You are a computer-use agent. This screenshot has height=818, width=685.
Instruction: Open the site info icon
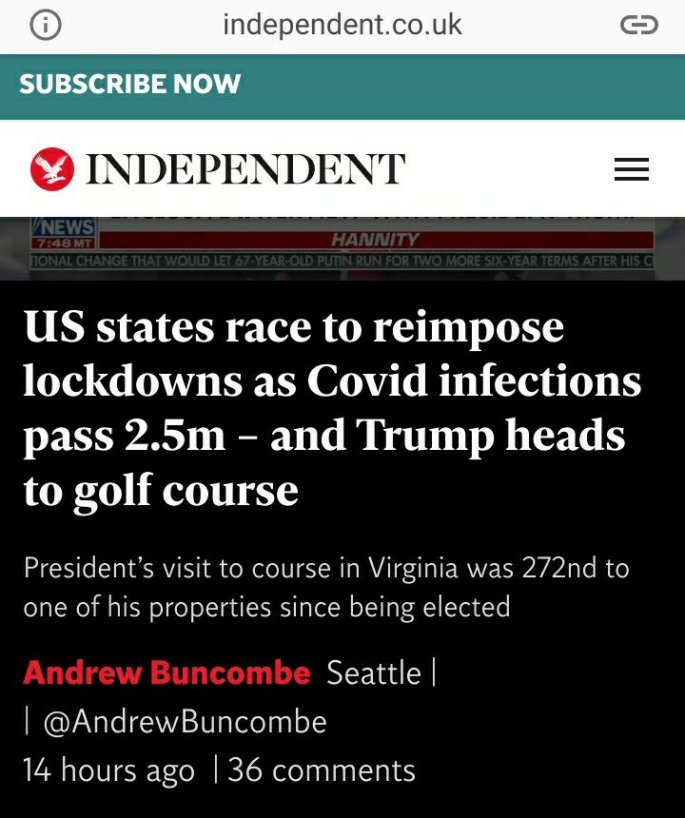click(x=45, y=26)
